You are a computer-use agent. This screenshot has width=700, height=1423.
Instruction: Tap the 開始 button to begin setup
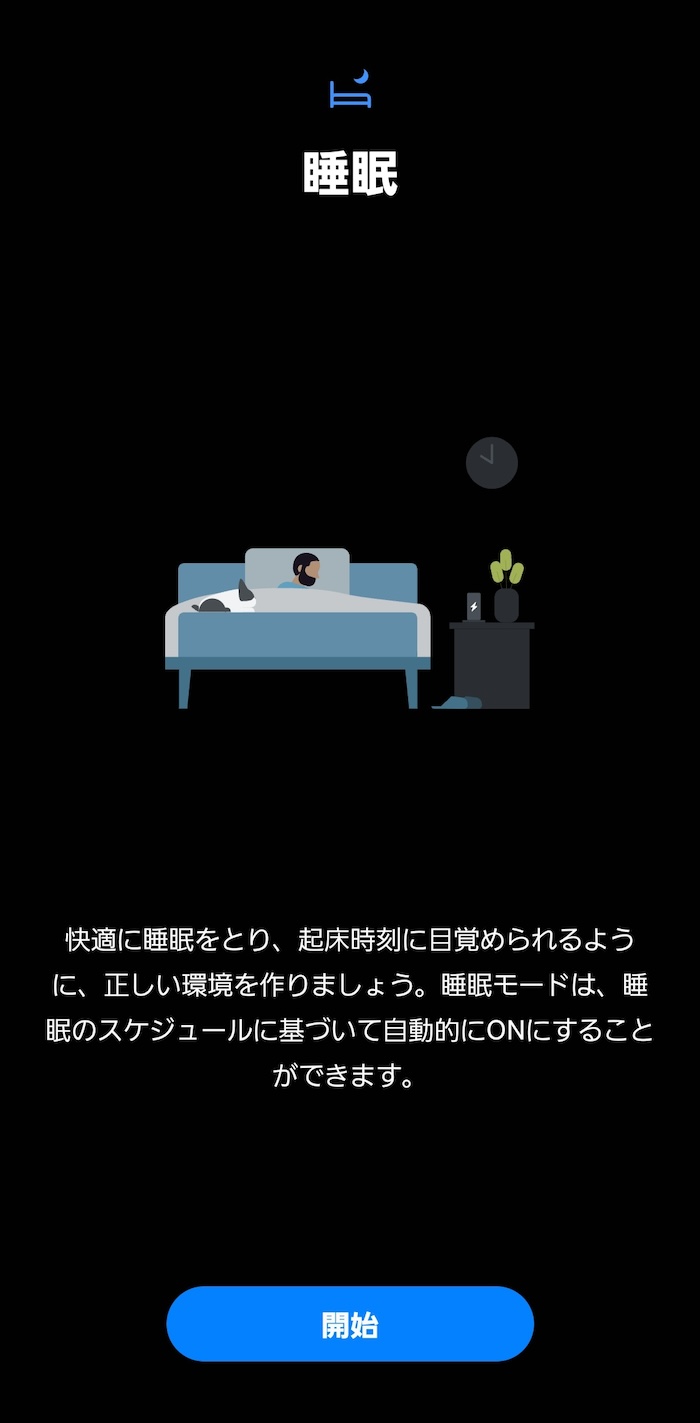point(350,1324)
